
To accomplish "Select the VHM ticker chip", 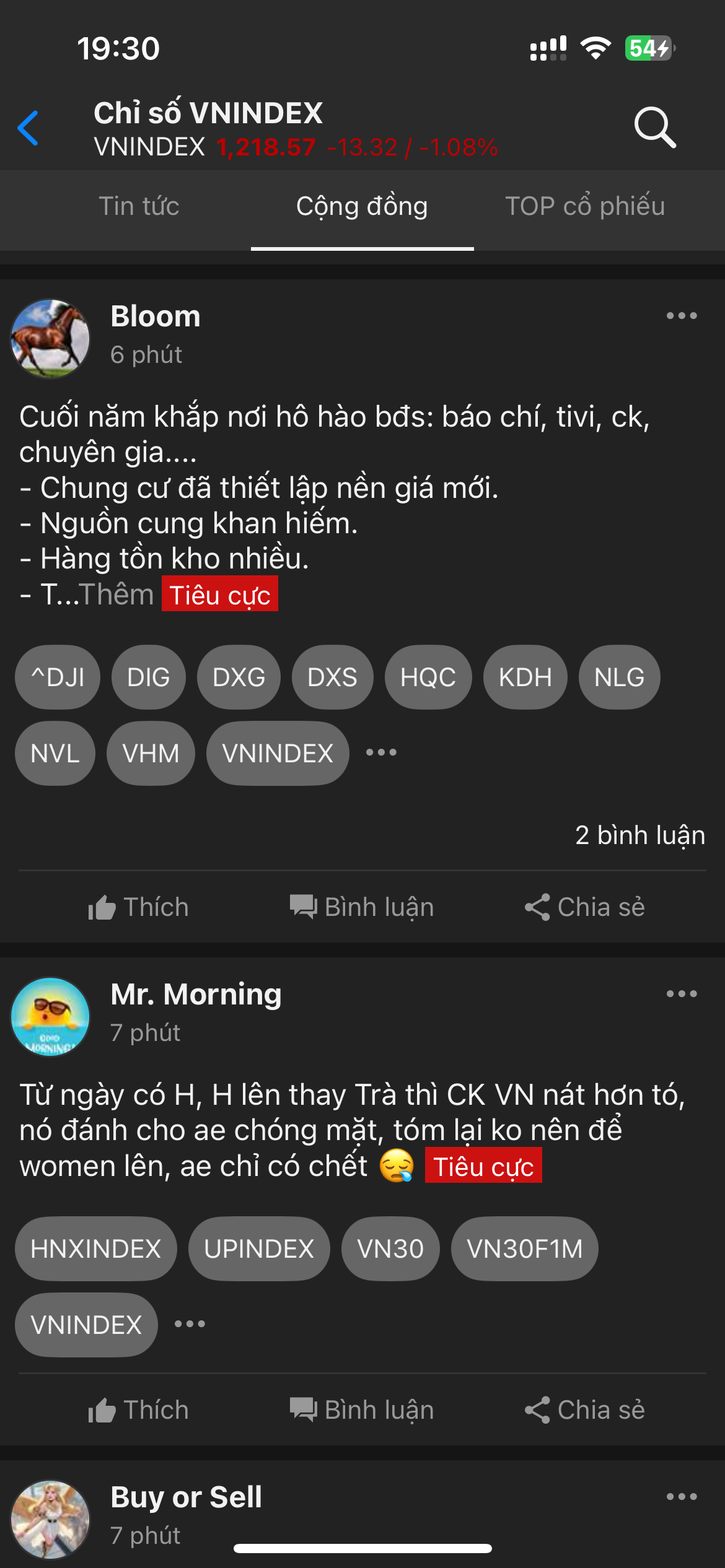I will pos(151,754).
